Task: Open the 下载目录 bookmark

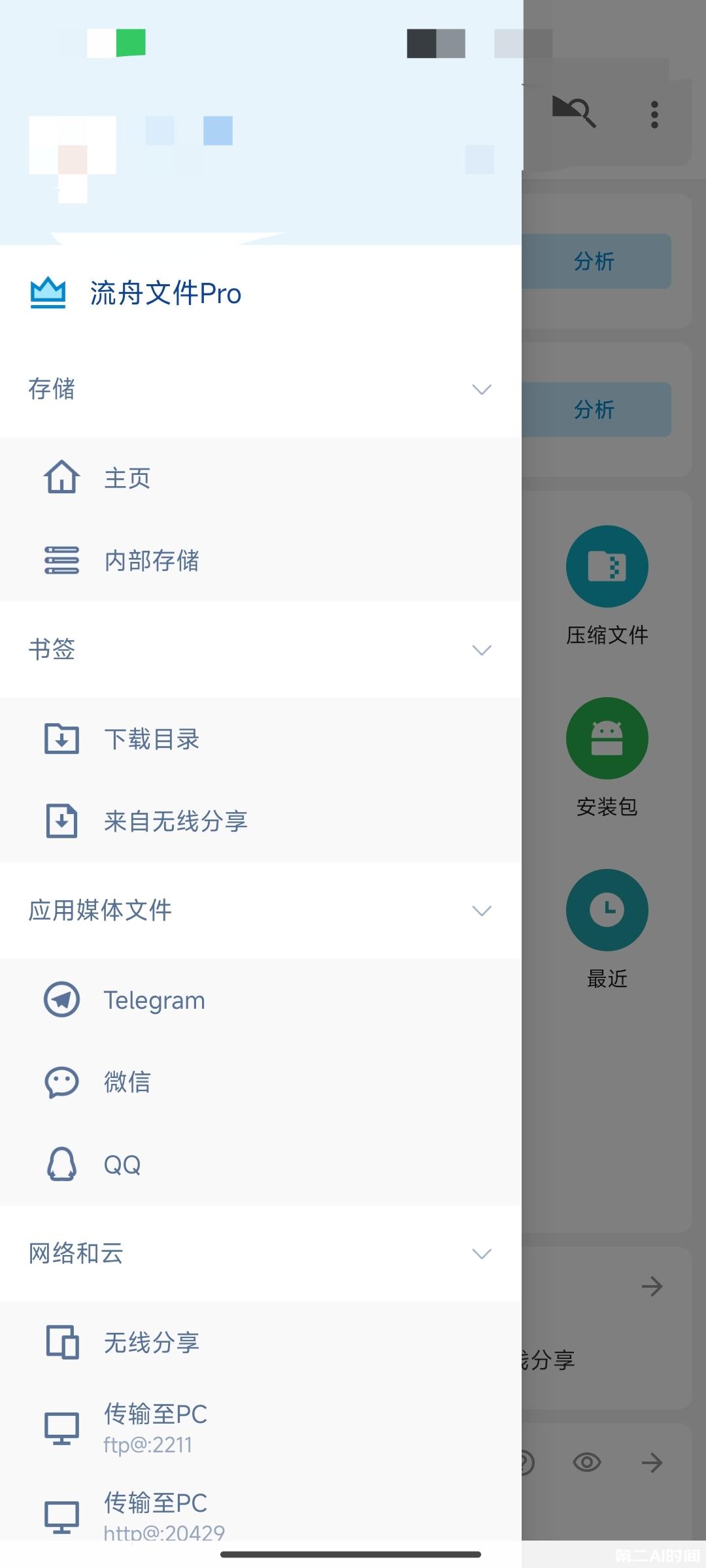Action: pos(261,739)
